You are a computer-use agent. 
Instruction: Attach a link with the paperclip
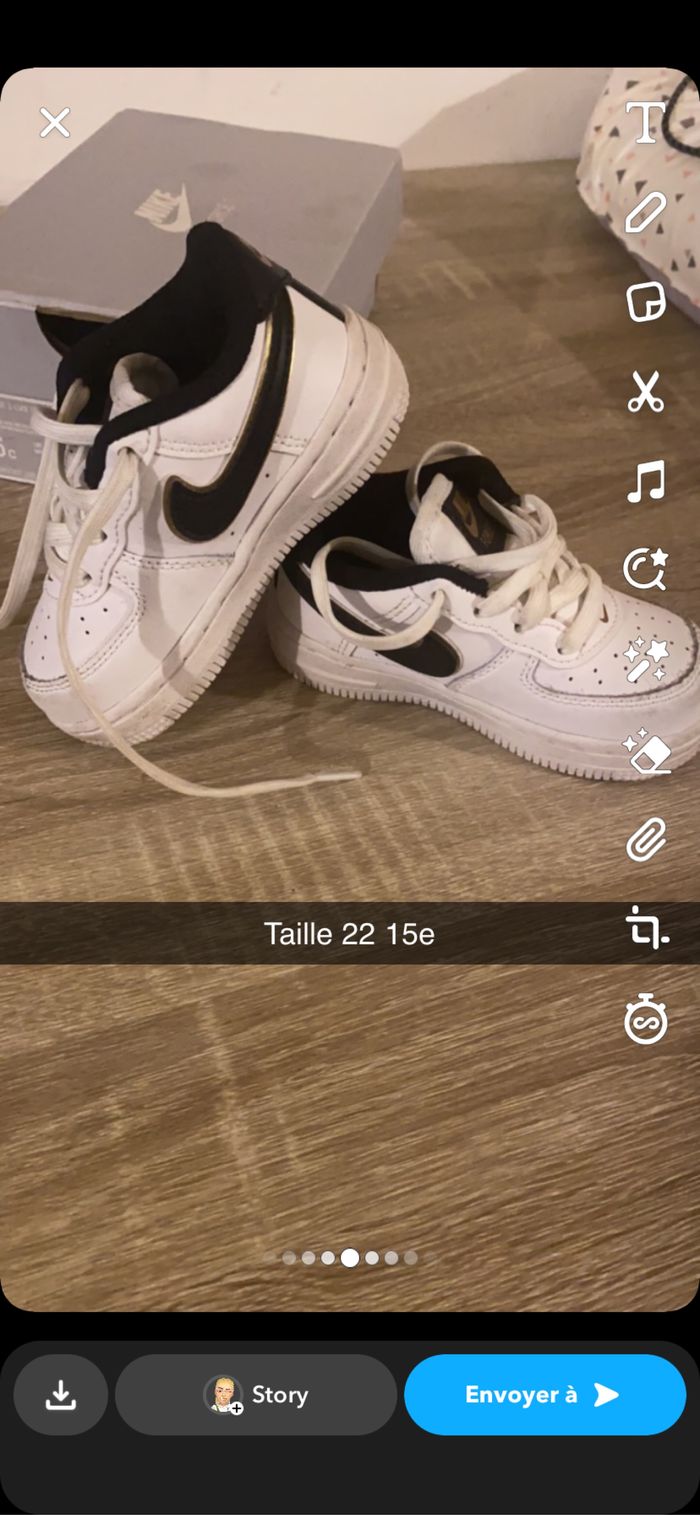tap(646, 841)
